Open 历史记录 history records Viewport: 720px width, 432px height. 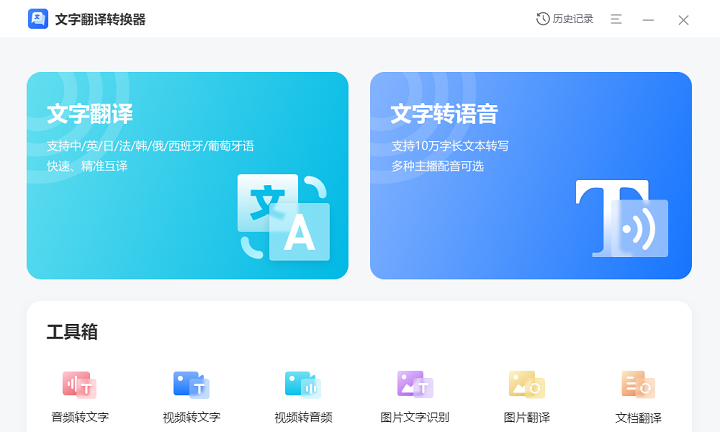565,19
